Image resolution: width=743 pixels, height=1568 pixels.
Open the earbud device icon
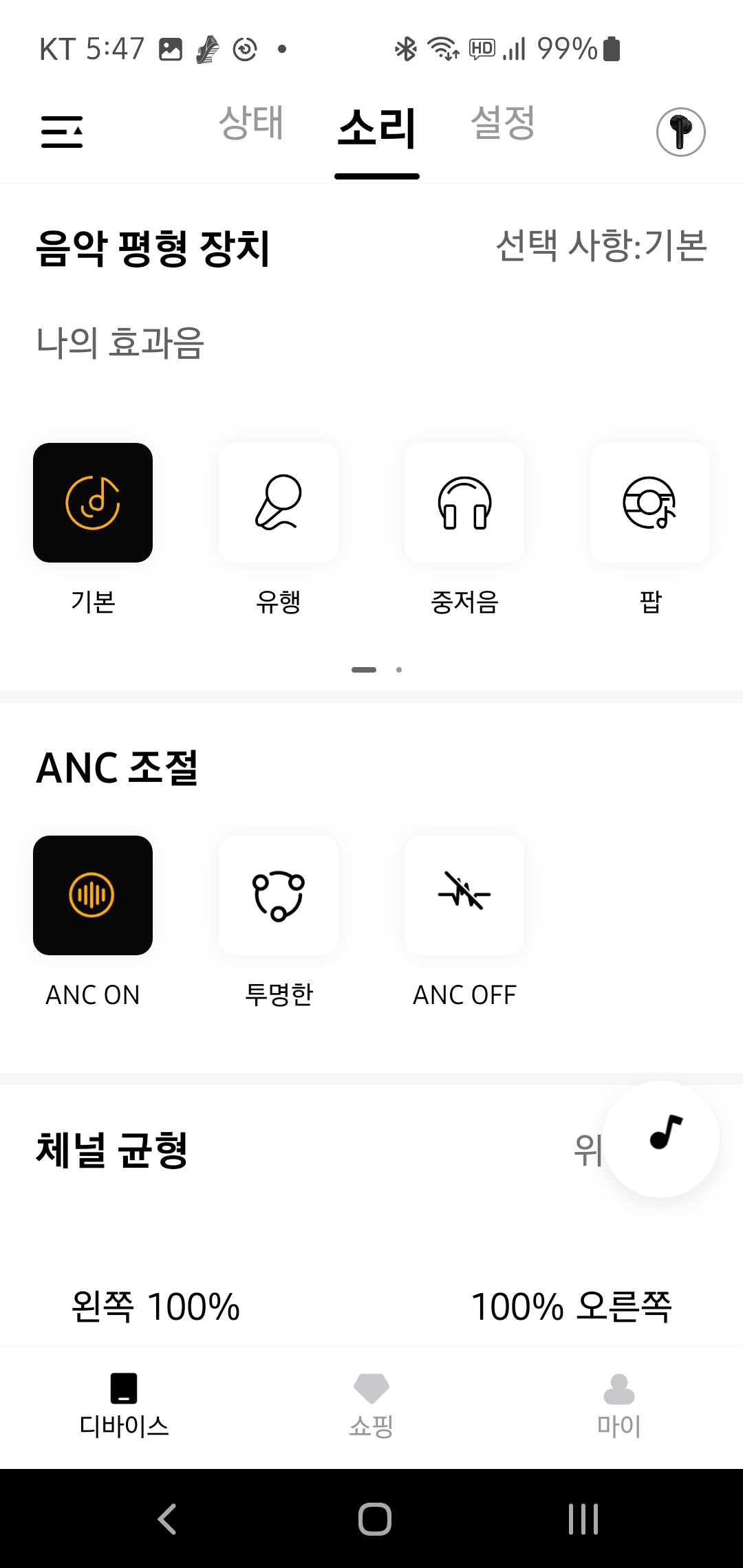click(x=680, y=131)
